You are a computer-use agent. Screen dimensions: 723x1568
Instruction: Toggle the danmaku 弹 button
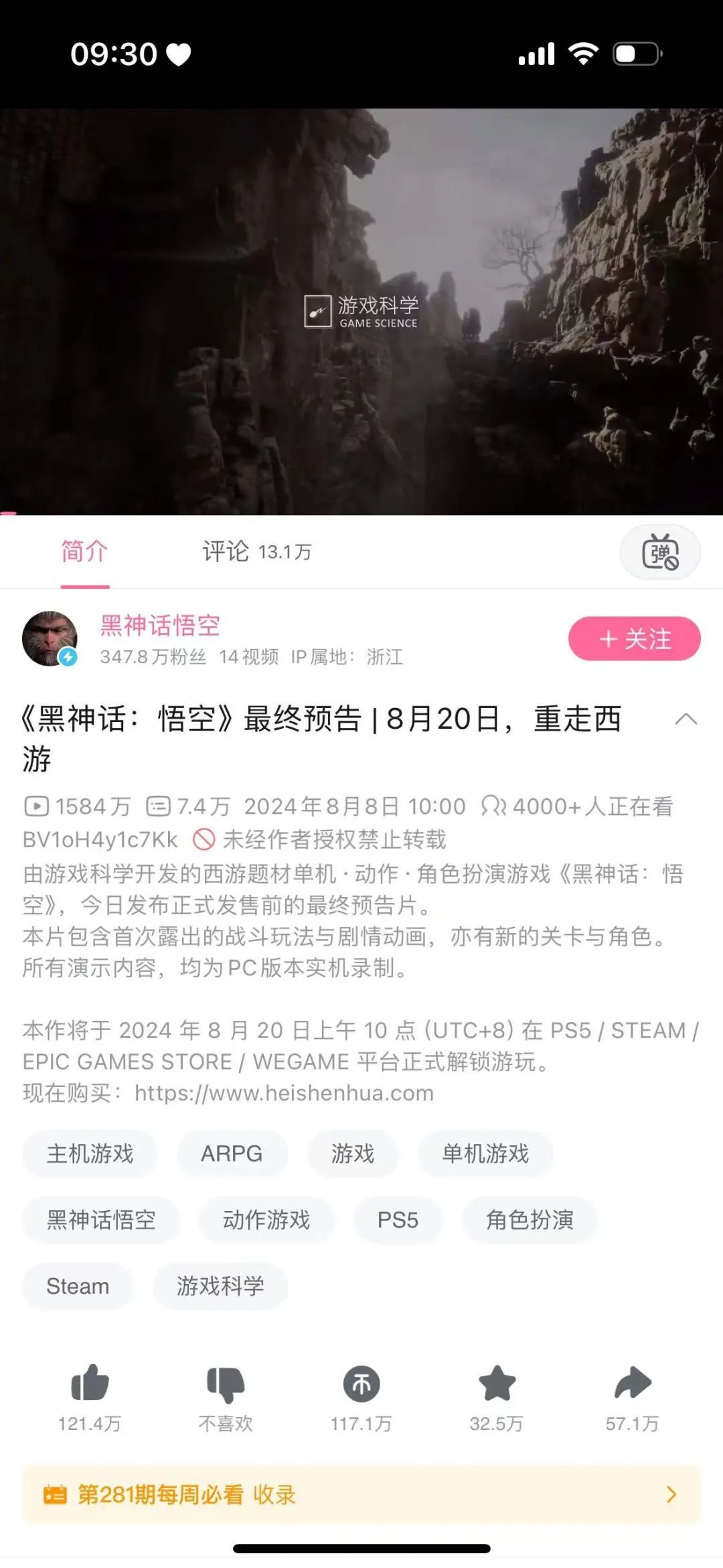click(x=660, y=553)
